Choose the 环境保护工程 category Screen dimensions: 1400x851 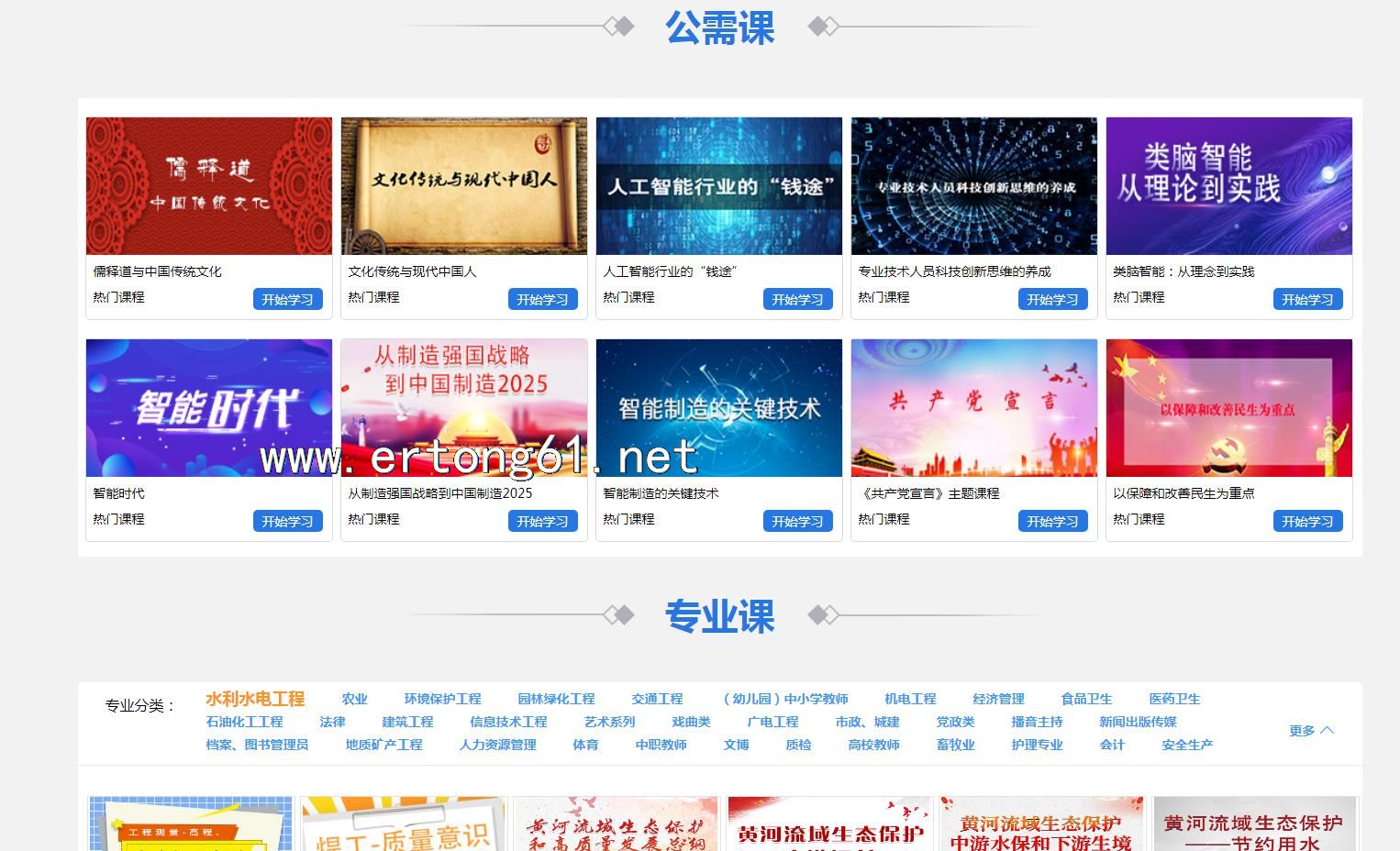point(442,699)
